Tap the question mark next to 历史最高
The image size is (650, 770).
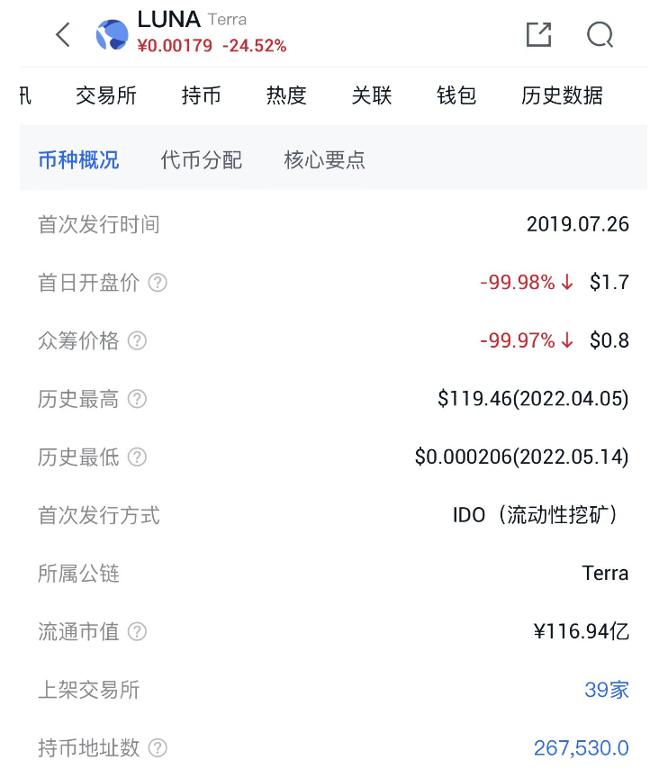coord(137,400)
